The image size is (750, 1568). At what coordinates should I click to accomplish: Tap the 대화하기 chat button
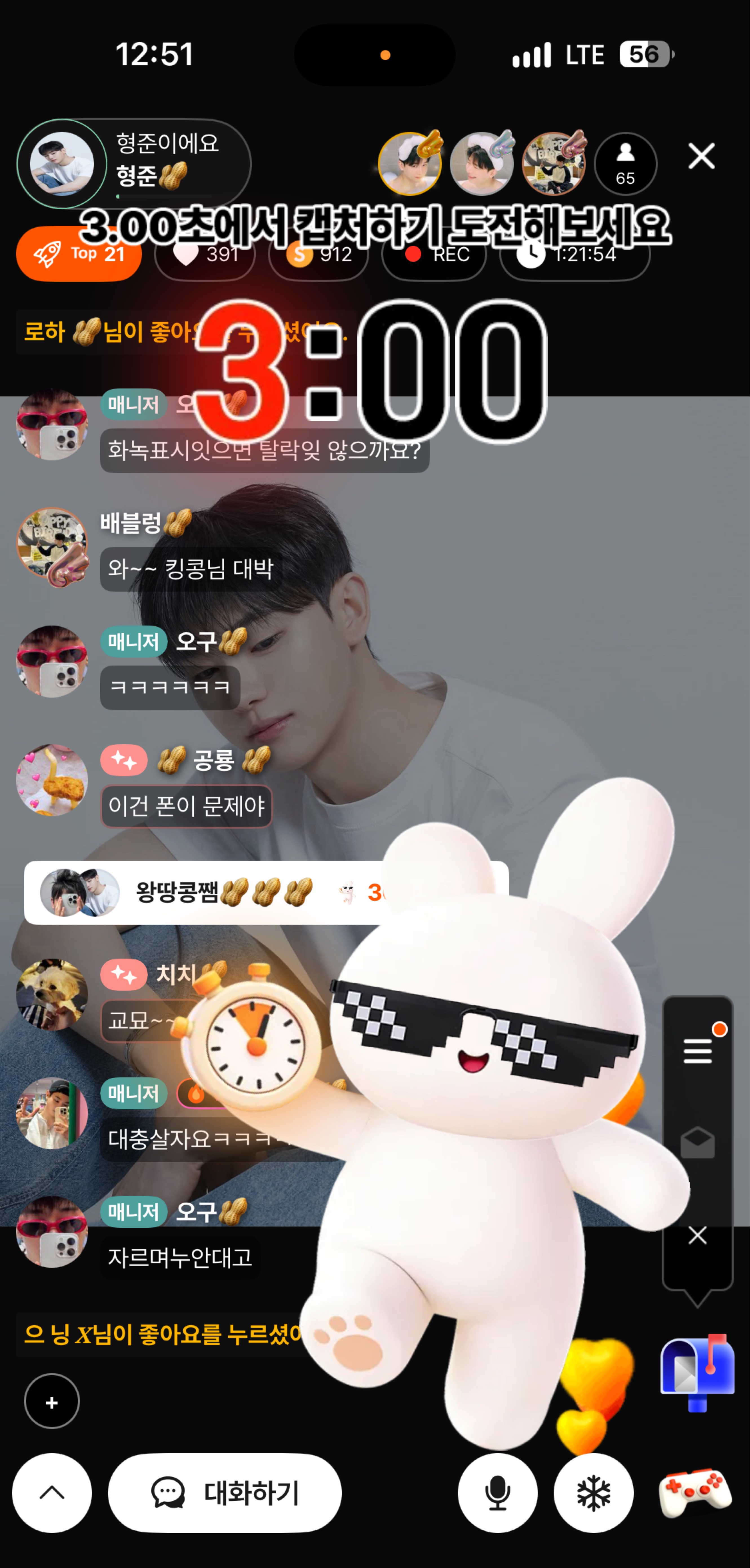pos(225,1492)
